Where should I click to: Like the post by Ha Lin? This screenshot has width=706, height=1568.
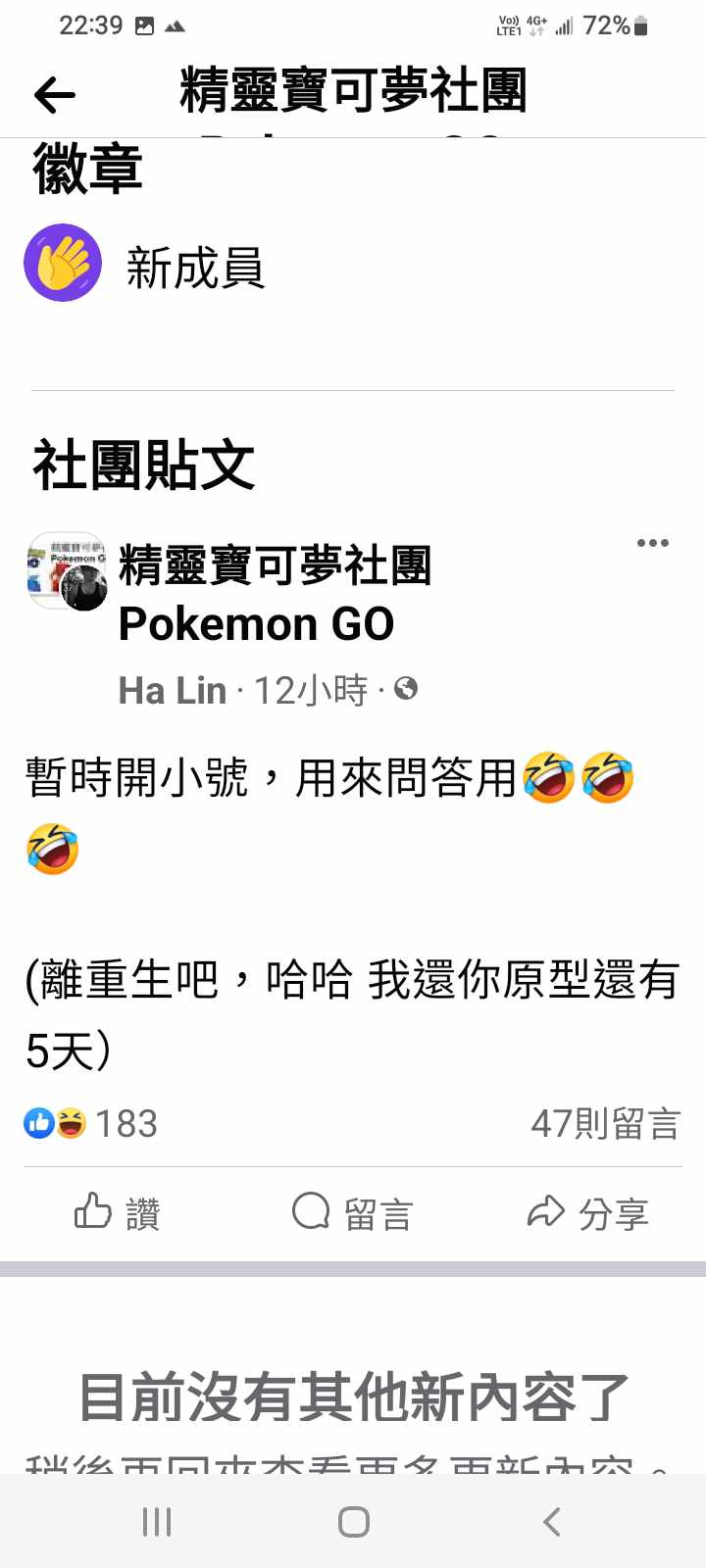(118, 1213)
